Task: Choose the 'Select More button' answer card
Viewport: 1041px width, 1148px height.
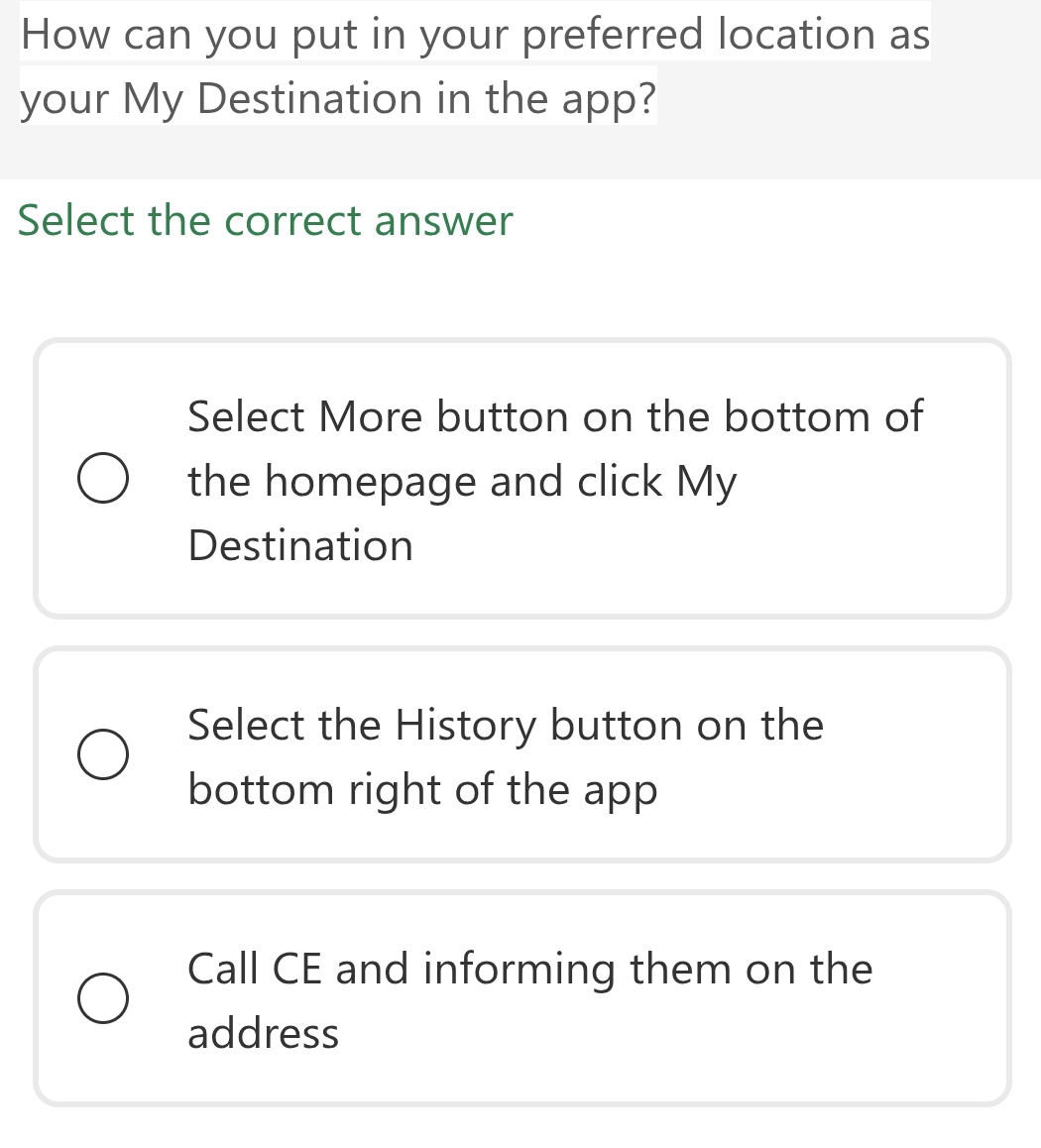Action: click(520, 477)
